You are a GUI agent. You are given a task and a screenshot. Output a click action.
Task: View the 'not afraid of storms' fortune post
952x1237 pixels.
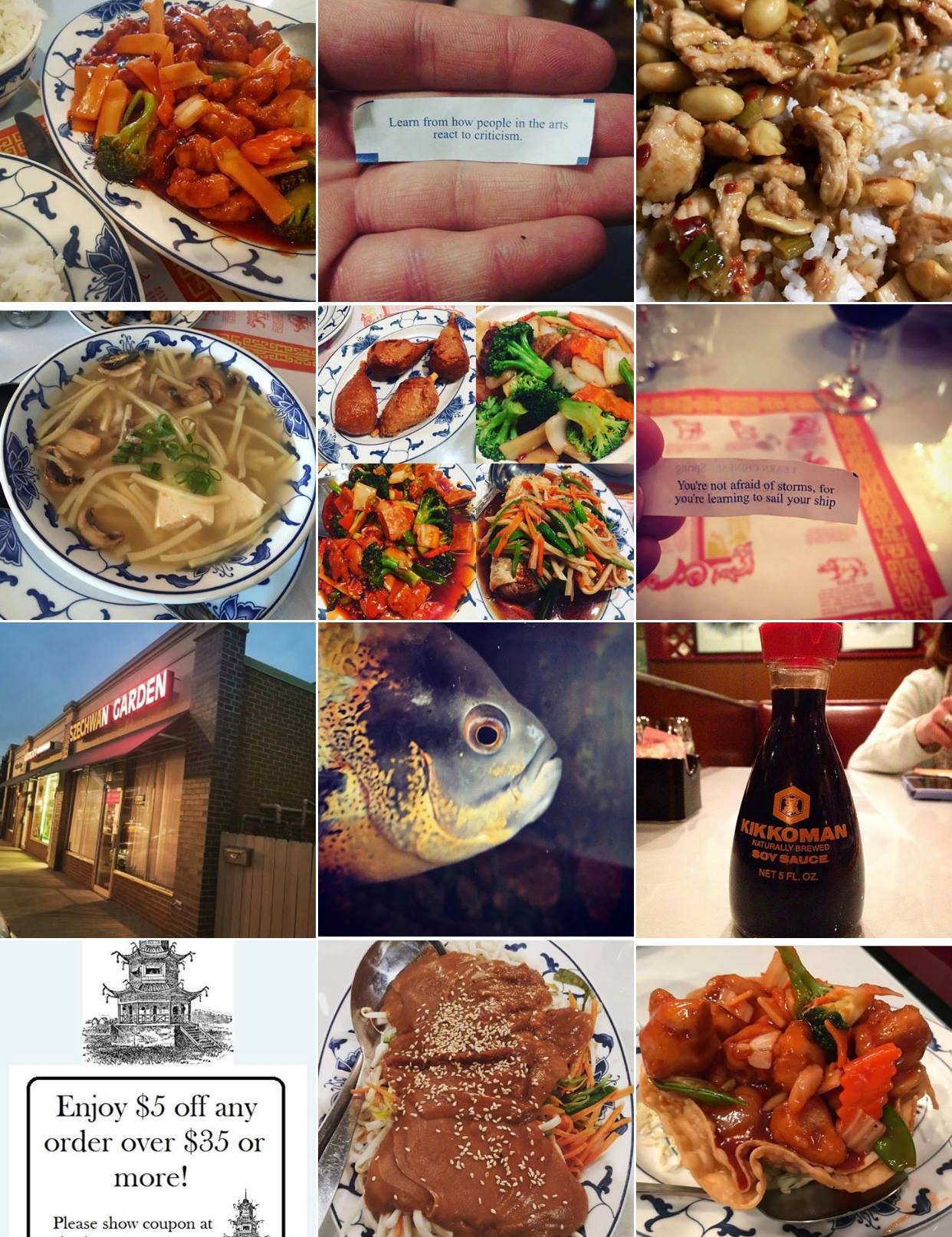tap(794, 462)
